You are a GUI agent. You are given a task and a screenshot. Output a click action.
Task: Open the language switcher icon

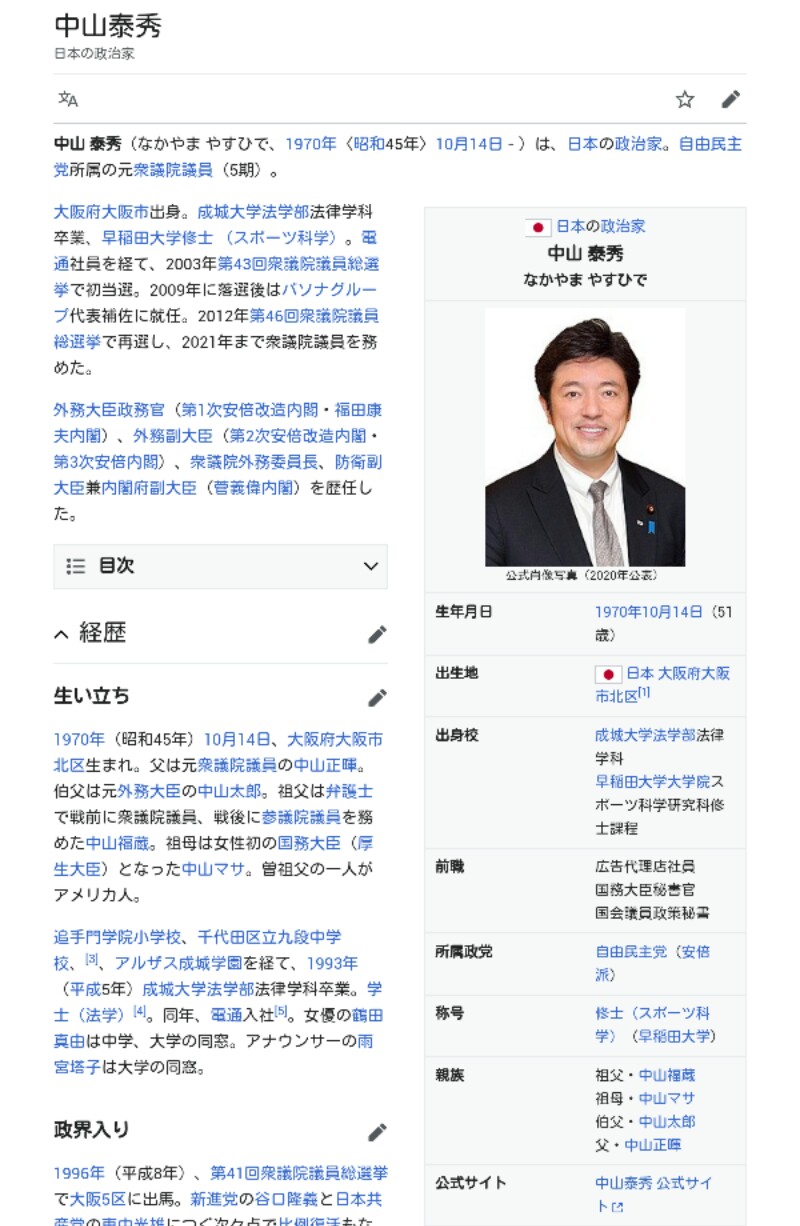pos(68,99)
